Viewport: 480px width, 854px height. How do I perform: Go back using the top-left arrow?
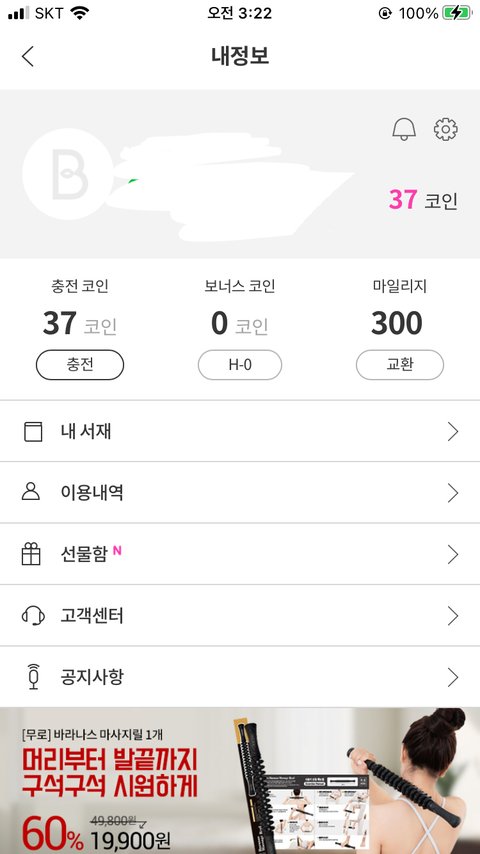[28, 56]
